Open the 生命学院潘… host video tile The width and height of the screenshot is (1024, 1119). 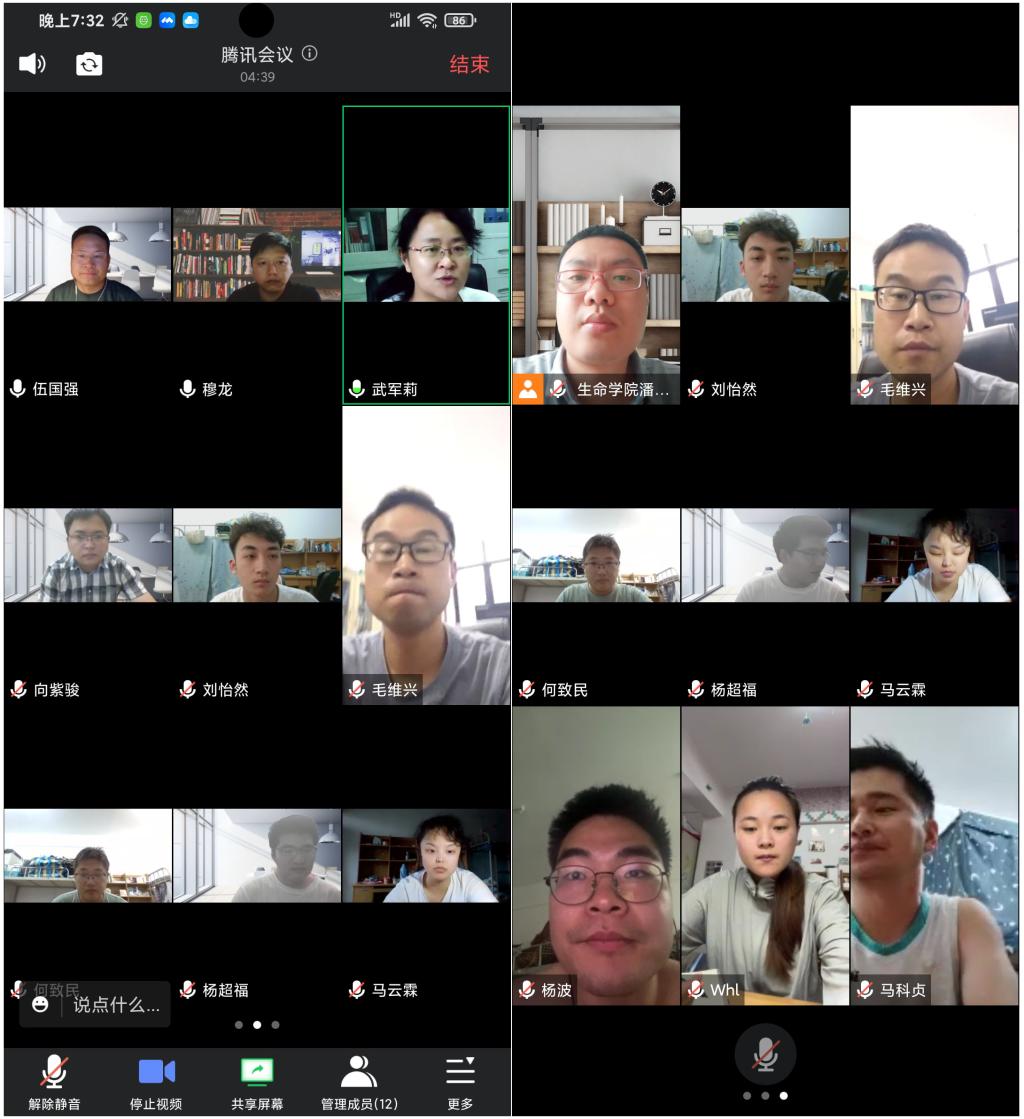pos(596,255)
